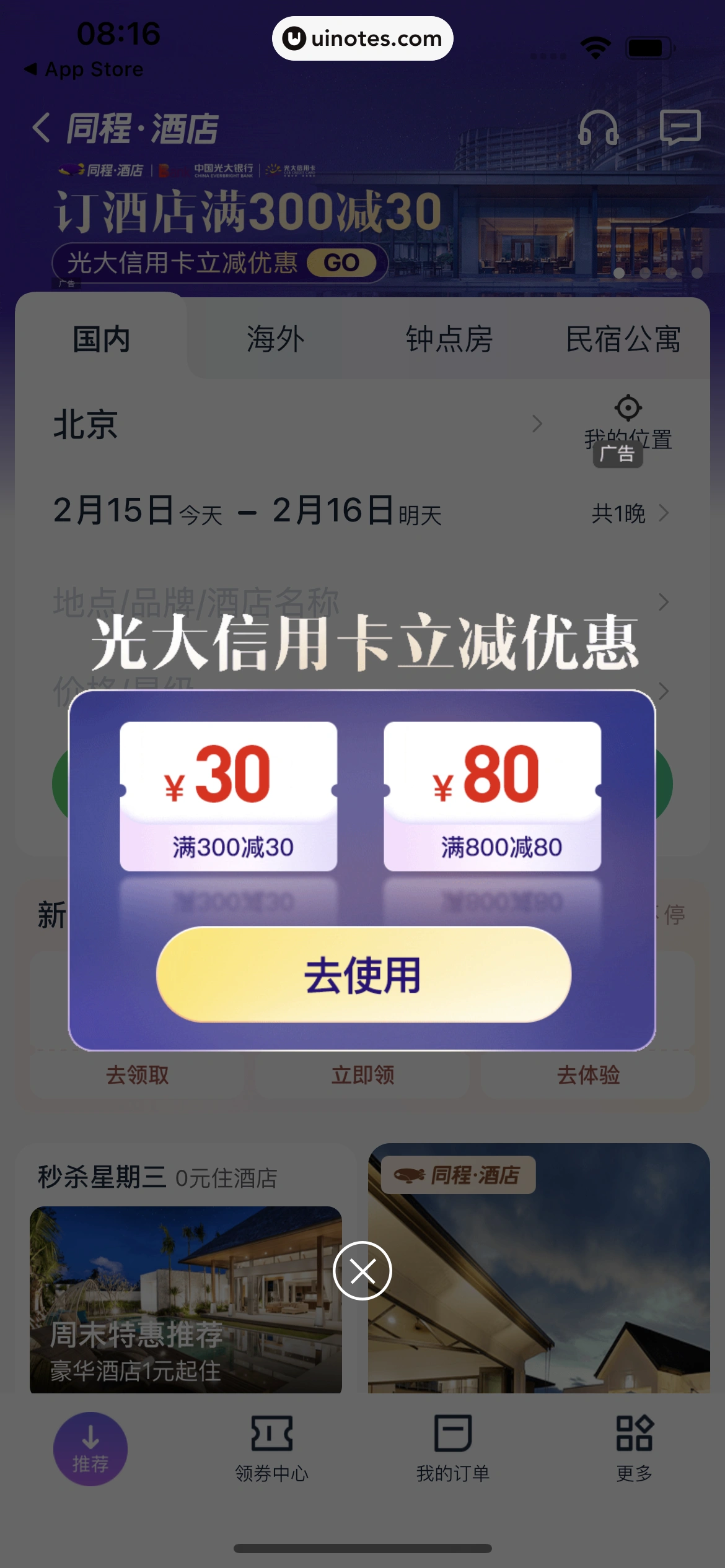The image size is (725, 1568).
Task: Open customer service headset icon
Action: tap(598, 128)
